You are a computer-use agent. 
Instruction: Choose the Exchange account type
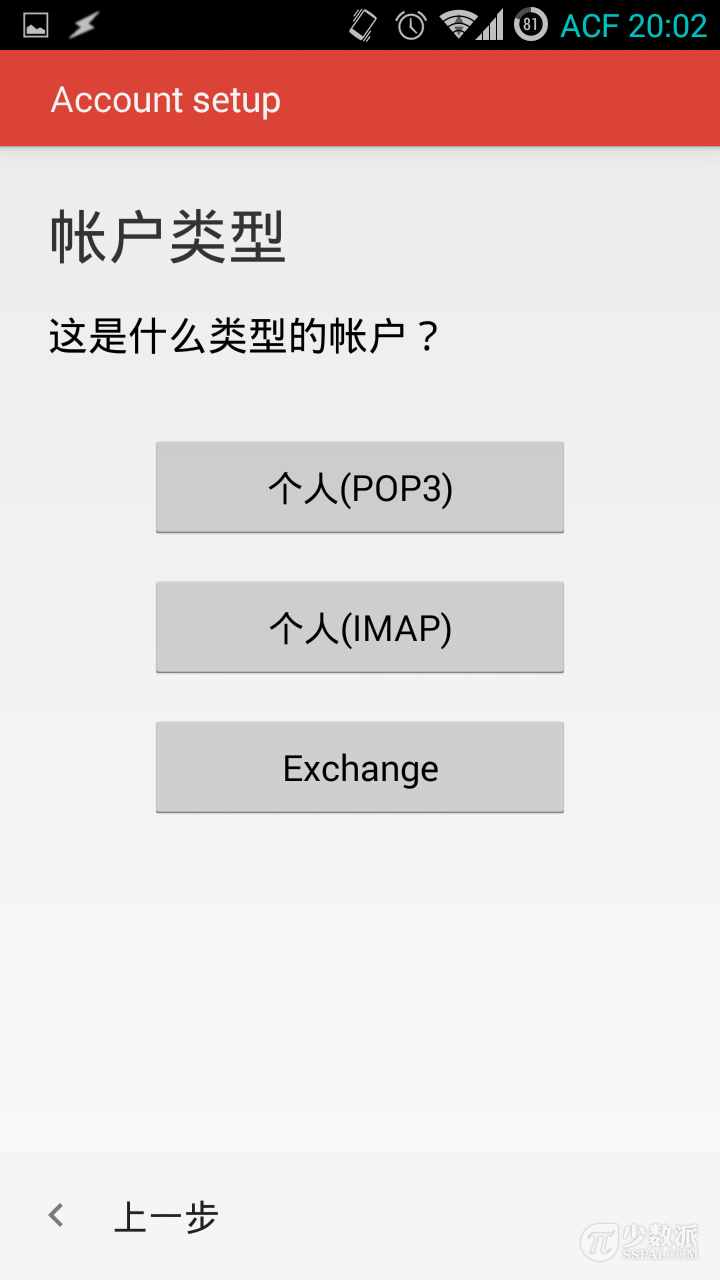pos(359,767)
